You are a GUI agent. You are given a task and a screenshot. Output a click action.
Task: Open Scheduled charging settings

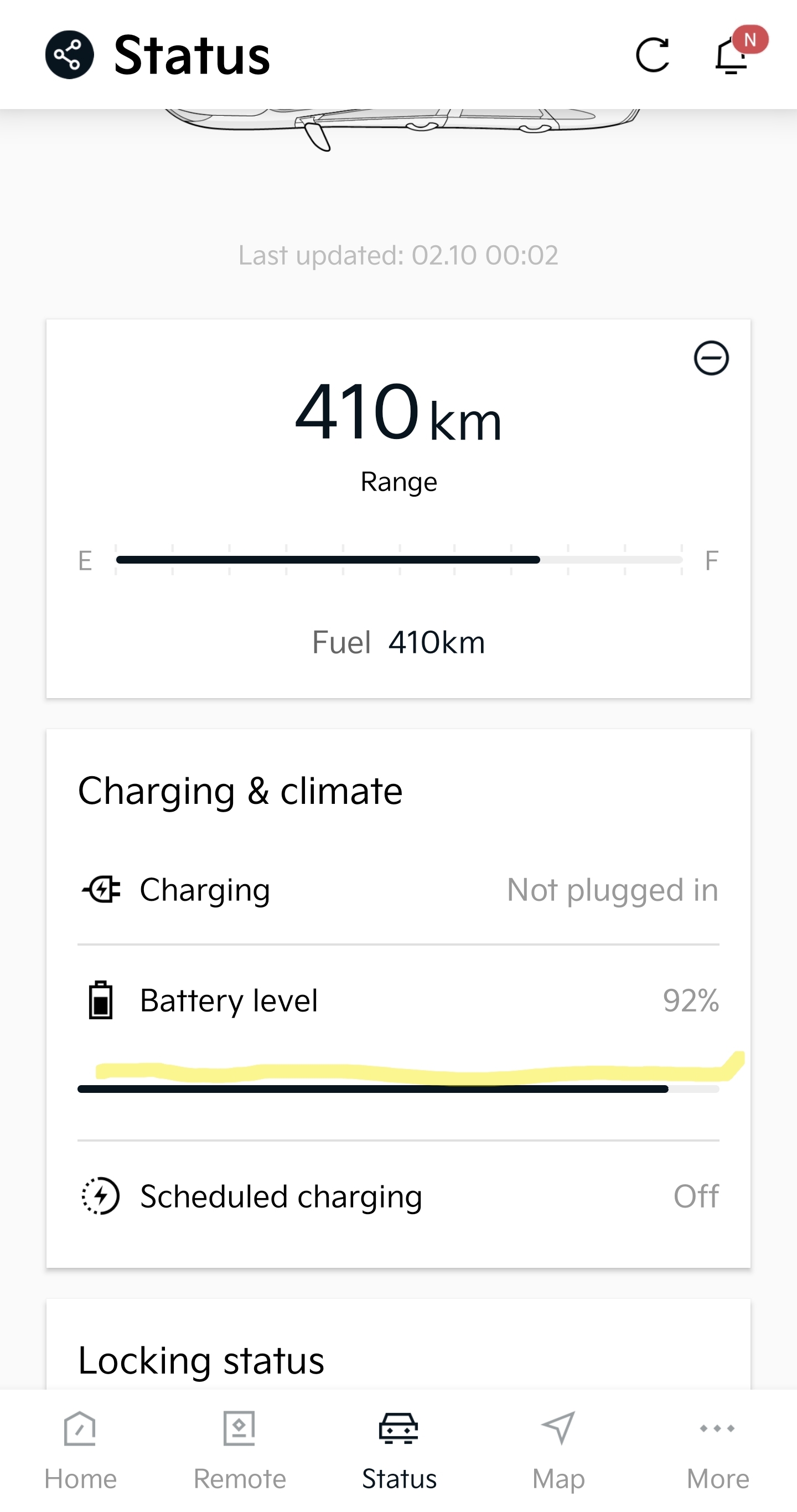pyautogui.click(x=398, y=1196)
